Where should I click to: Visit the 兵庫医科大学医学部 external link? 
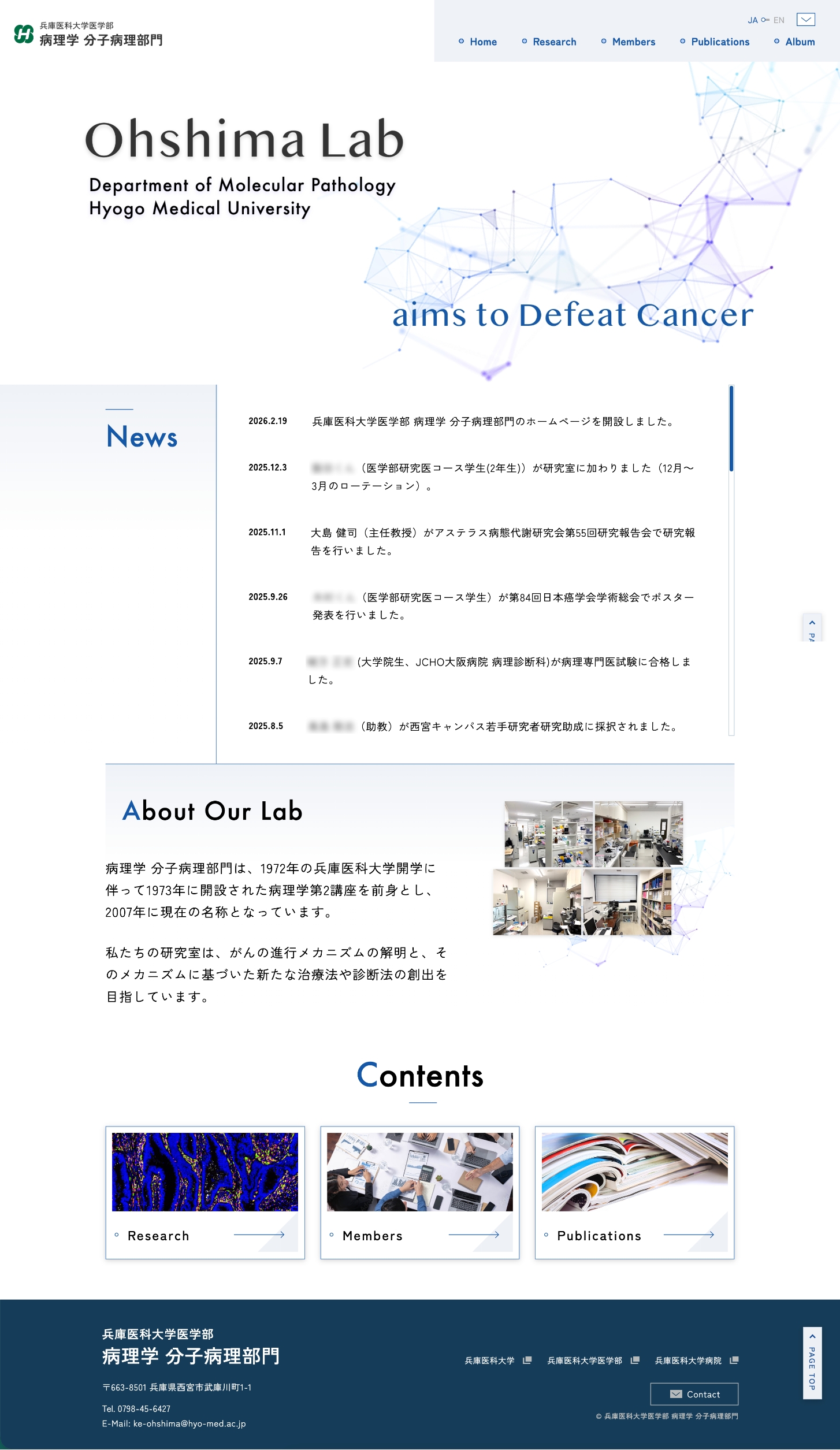coord(592,1360)
